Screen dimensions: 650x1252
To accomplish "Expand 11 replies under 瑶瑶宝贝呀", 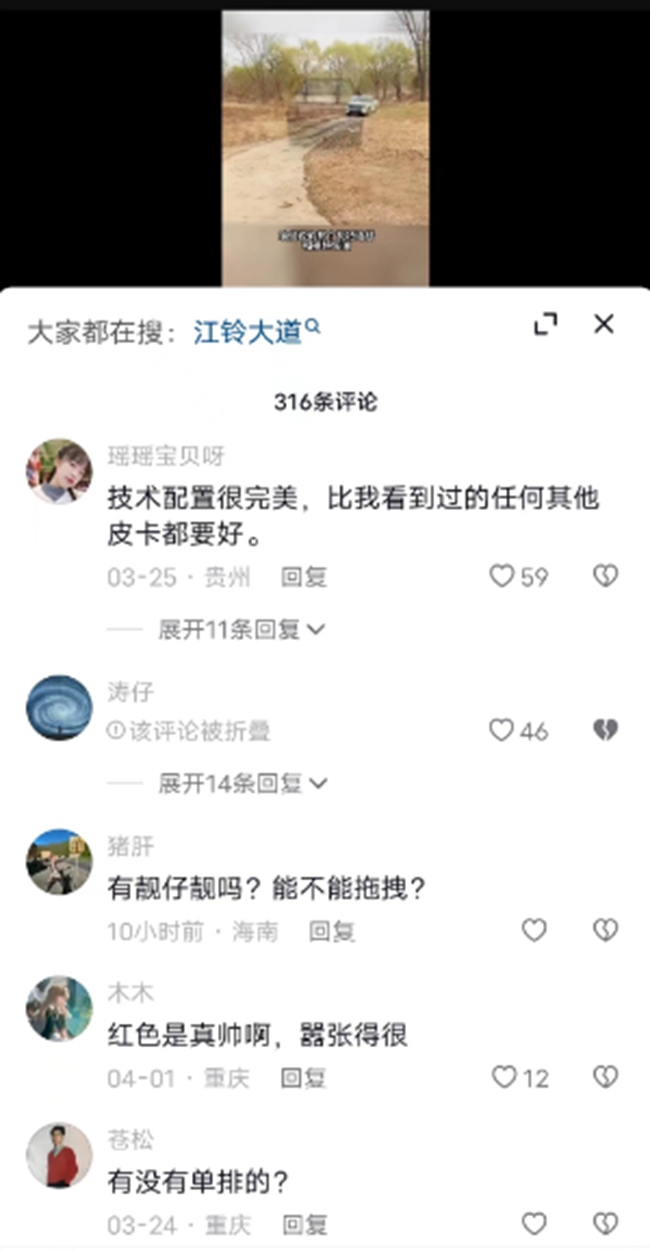I will pos(240,630).
